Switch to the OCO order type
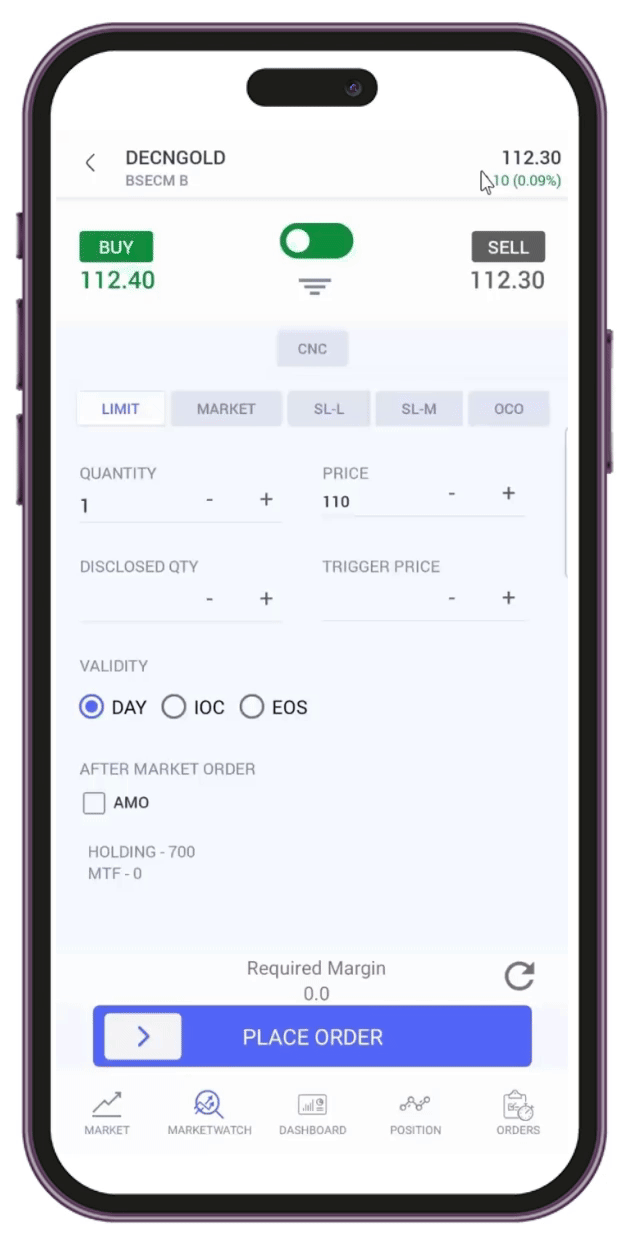The height and width of the screenshot is (1248, 624). (x=508, y=409)
